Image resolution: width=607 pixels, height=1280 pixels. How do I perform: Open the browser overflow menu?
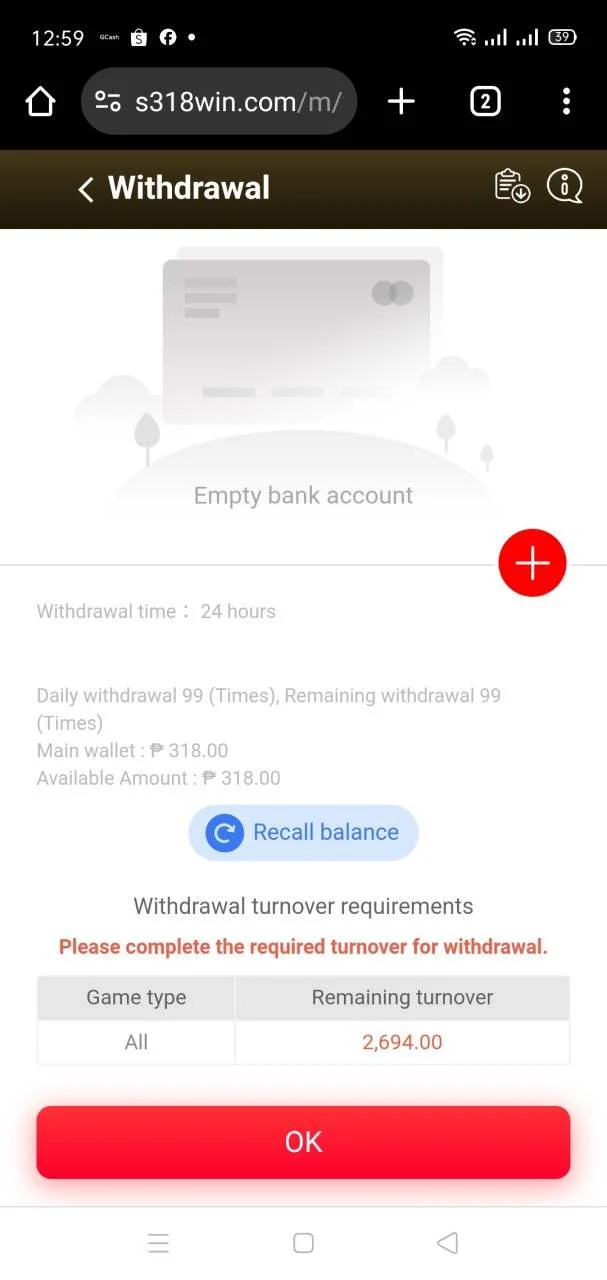pyautogui.click(x=566, y=101)
